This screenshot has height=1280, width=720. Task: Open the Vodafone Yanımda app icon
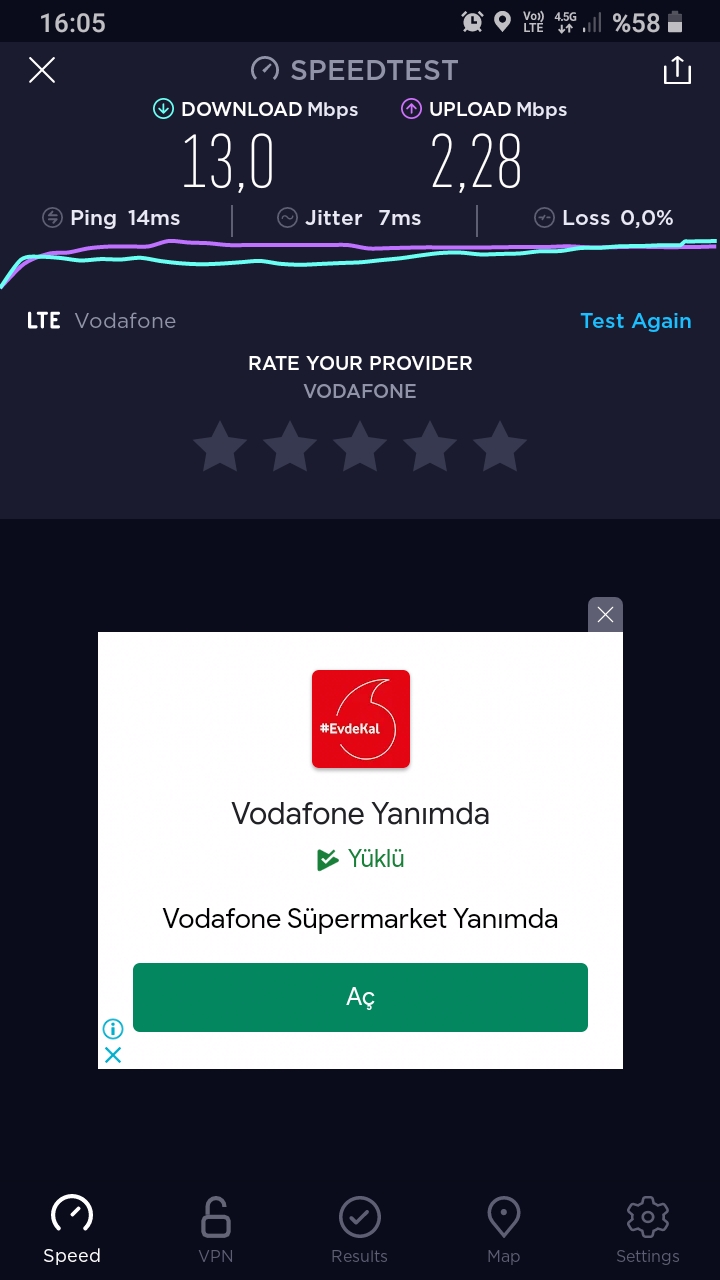coord(361,719)
